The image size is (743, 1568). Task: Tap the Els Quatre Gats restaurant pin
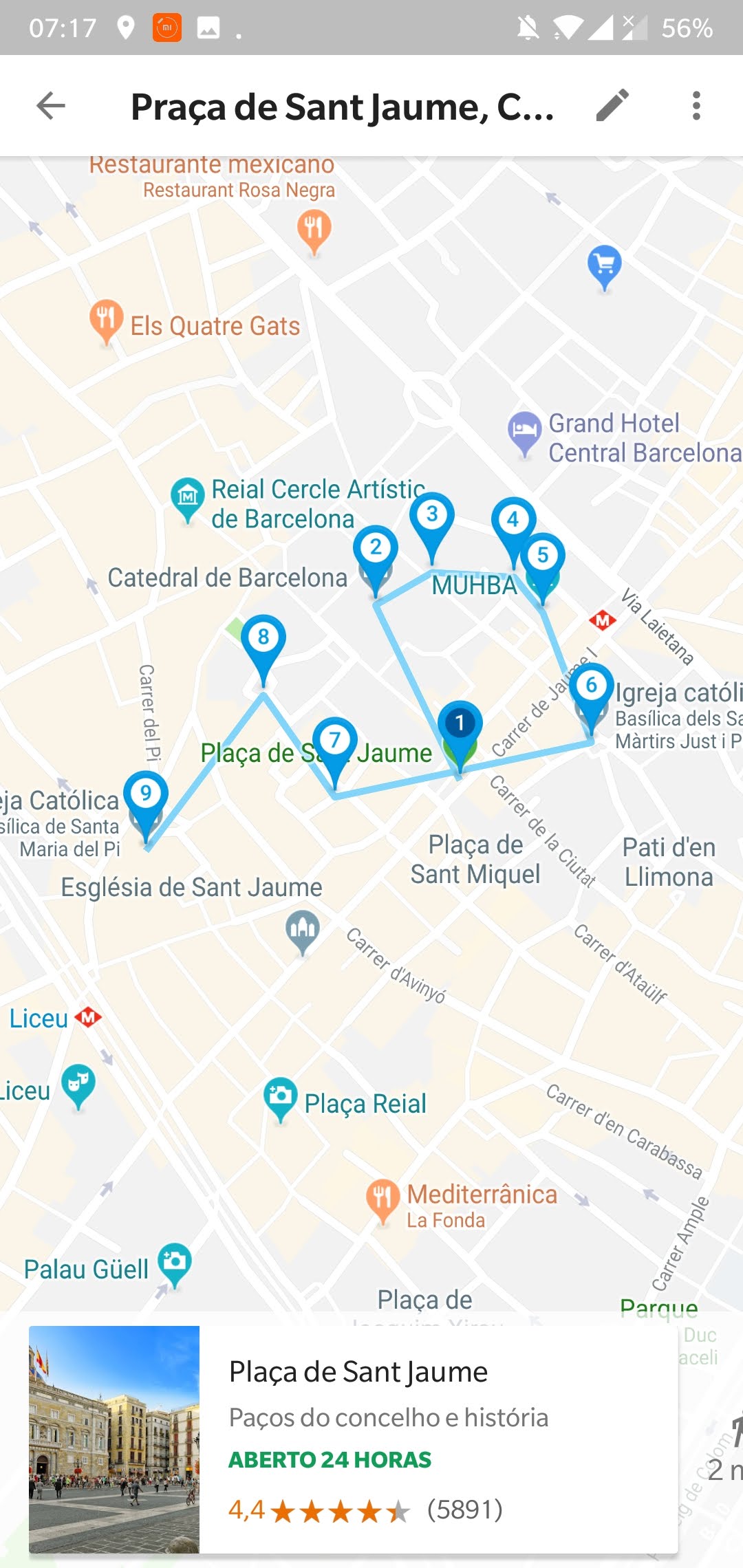[107, 322]
